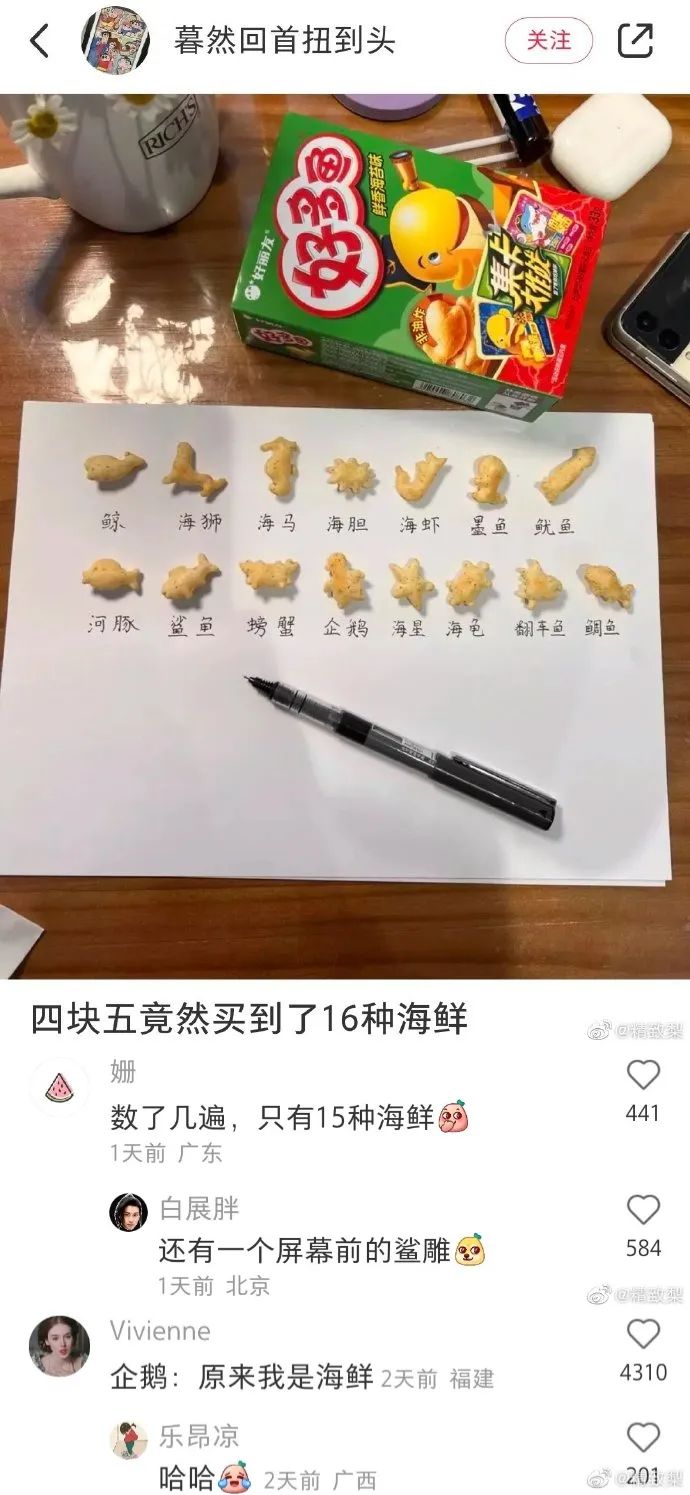The image size is (690, 1495).
Task: Like Vivienne's penguin comment
Action: click(x=642, y=1335)
